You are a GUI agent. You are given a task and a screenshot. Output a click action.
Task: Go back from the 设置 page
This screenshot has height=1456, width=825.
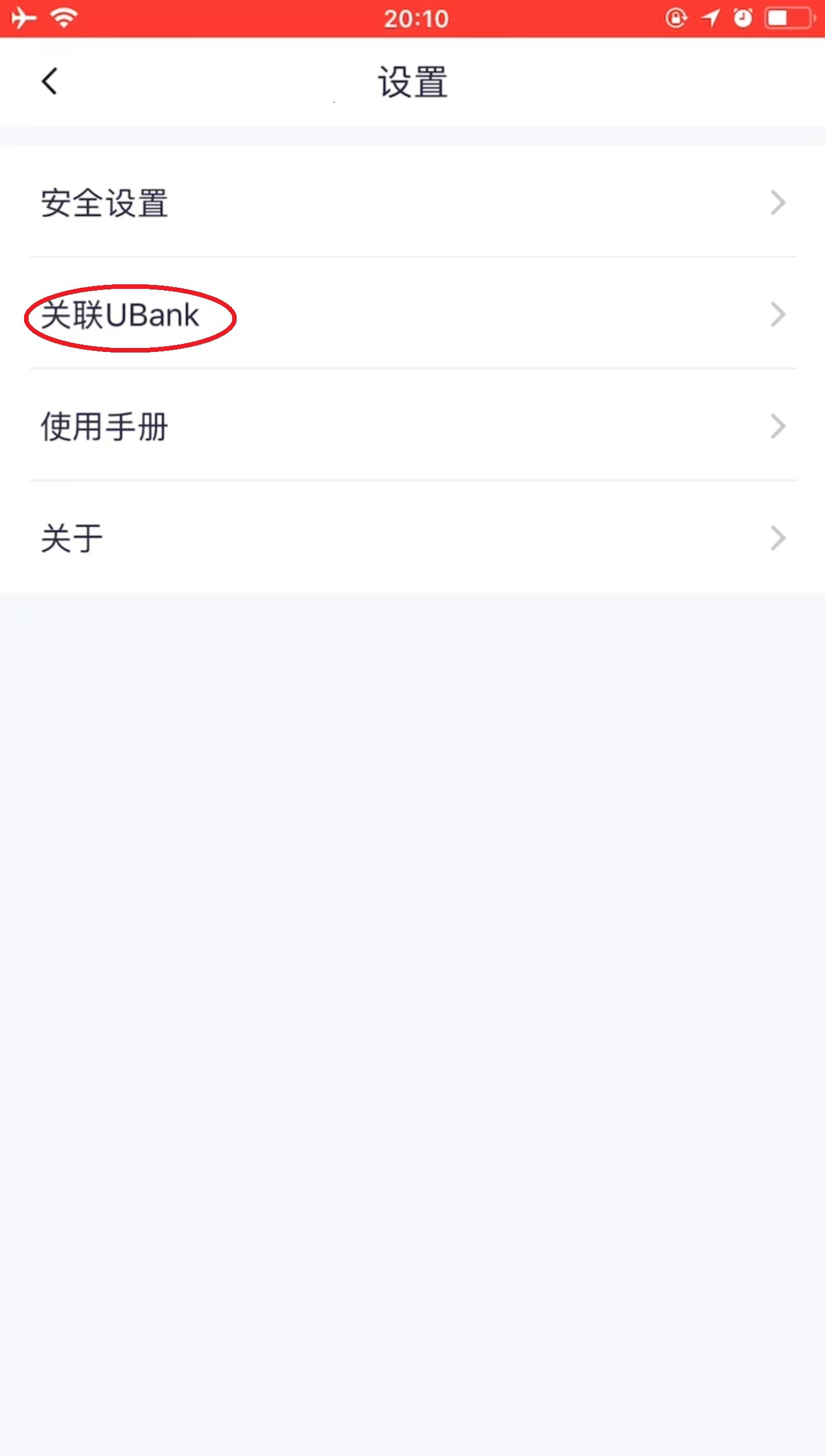click(x=49, y=81)
